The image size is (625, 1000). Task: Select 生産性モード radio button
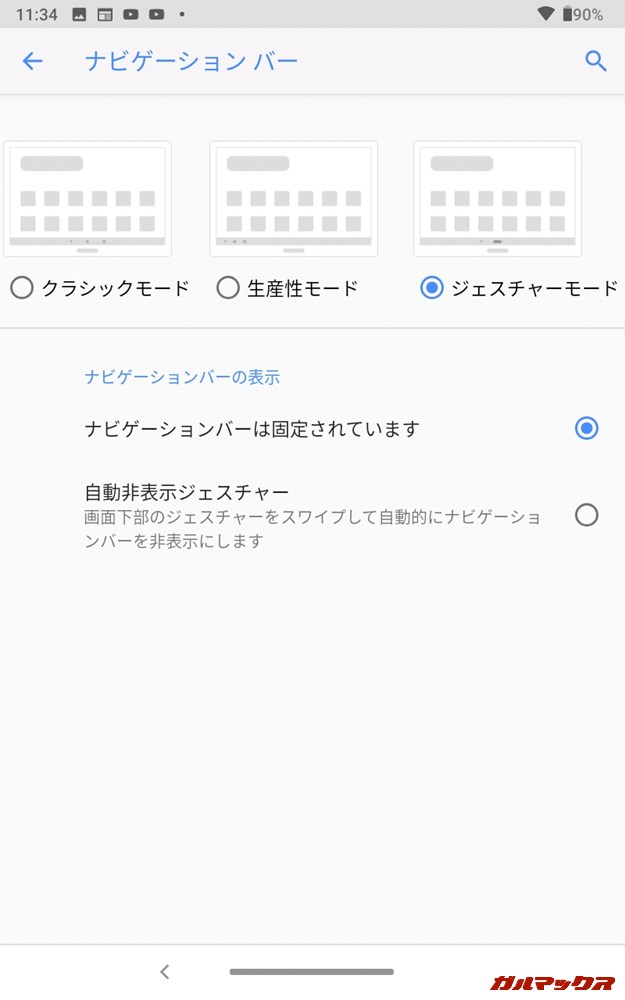tap(228, 289)
